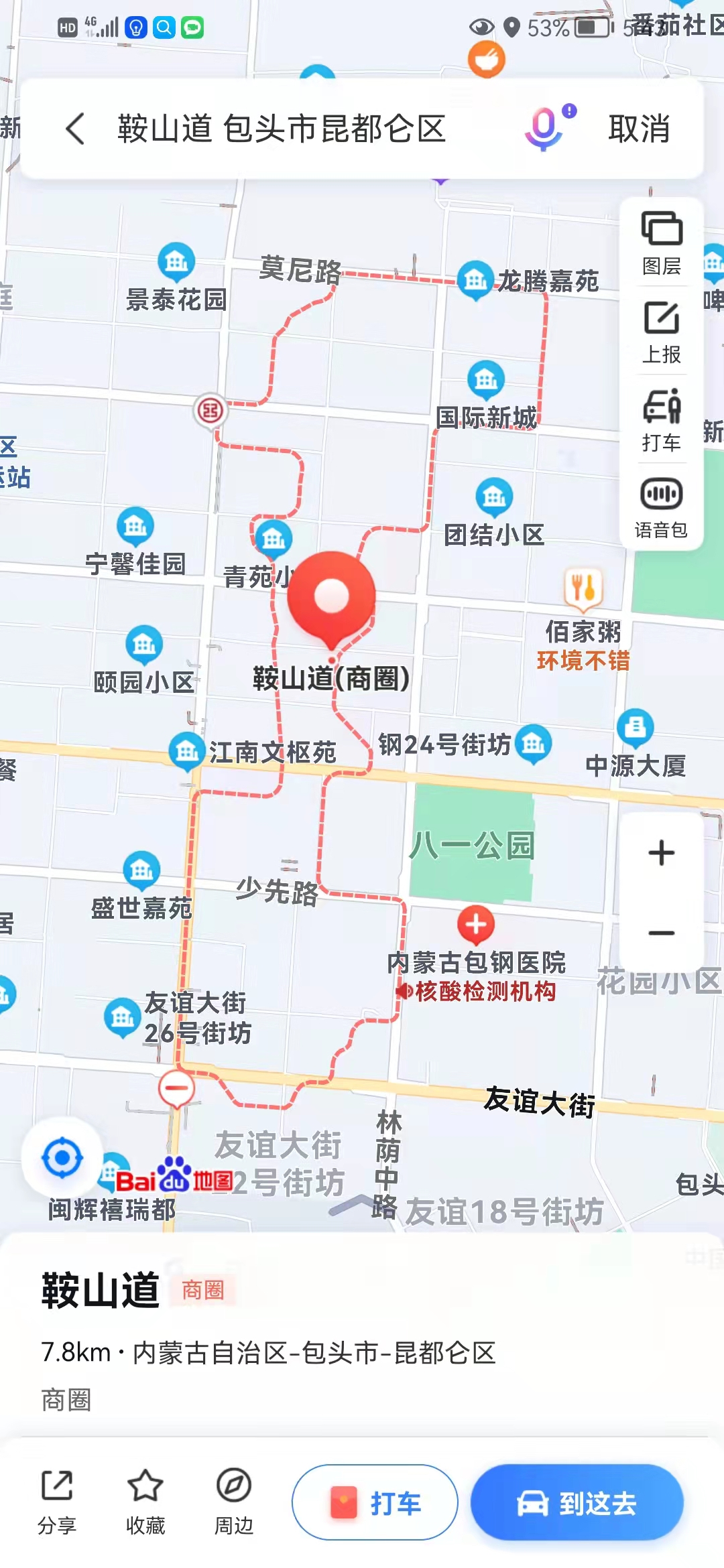The height and width of the screenshot is (1568, 724).
Task: Hail a ride with the bottom 打车 button
Action: click(375, 1502)
